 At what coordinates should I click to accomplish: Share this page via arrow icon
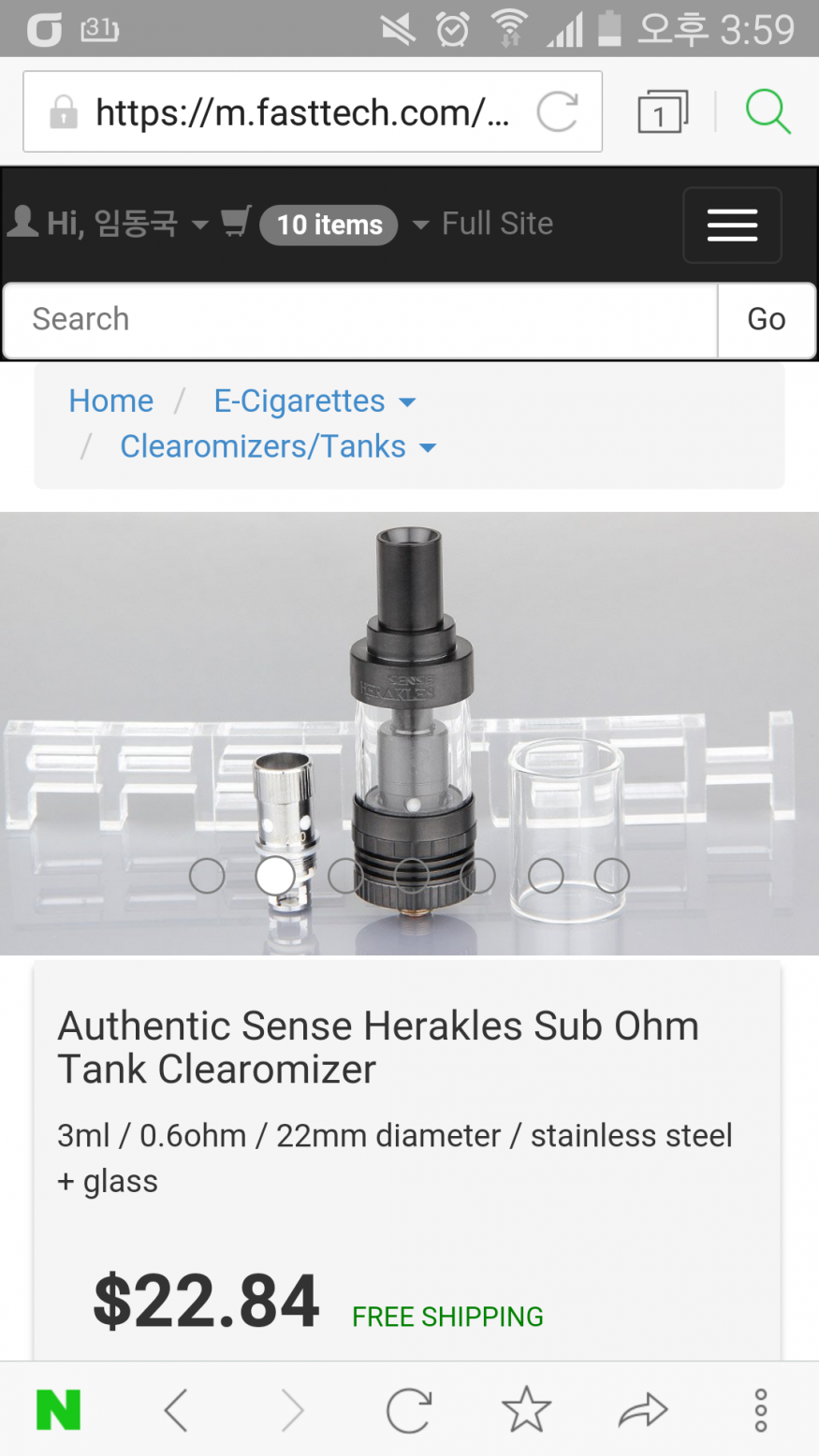(643, 1409)
